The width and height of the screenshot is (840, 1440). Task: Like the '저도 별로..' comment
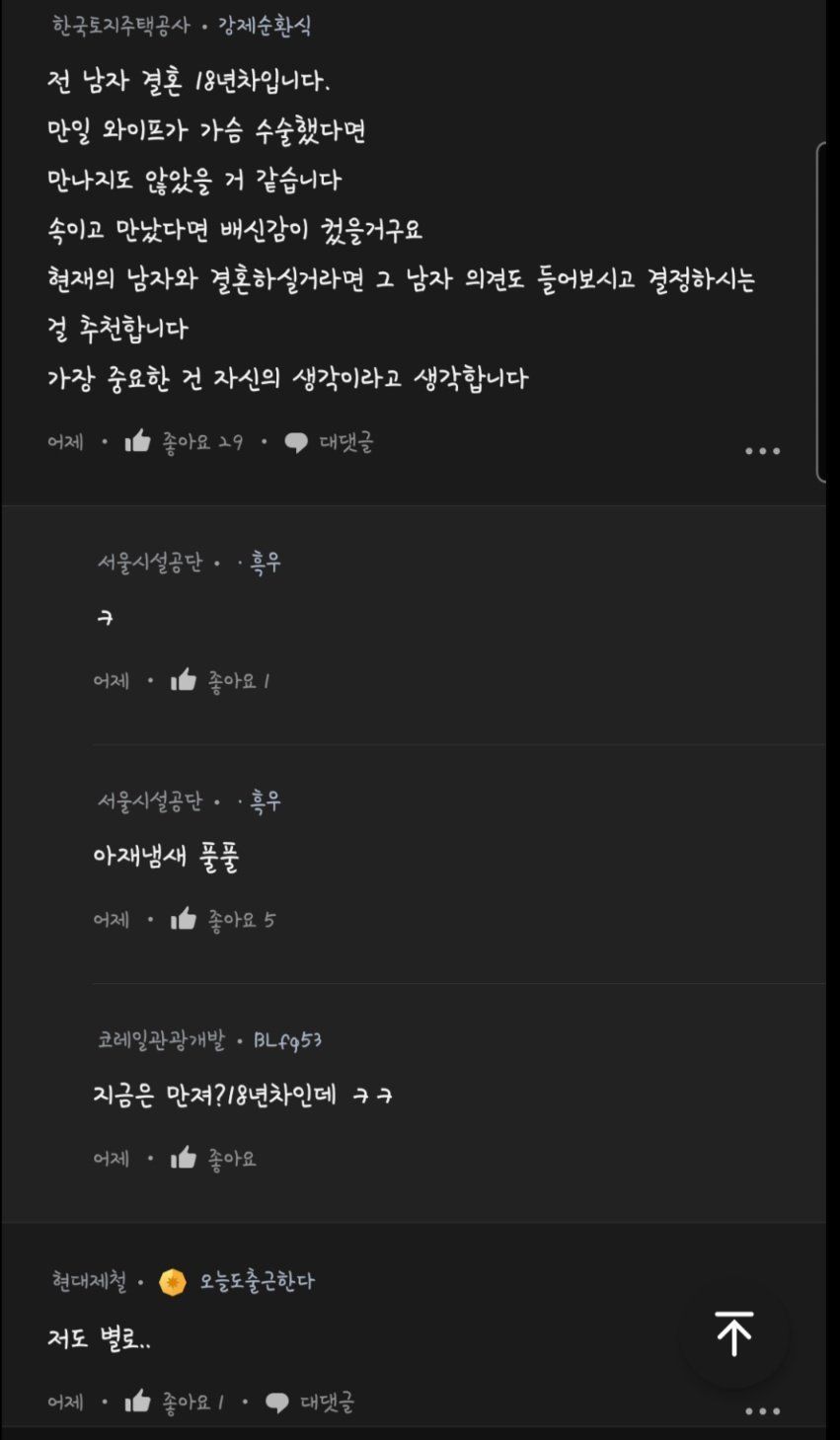click(x=138, y=1402)
